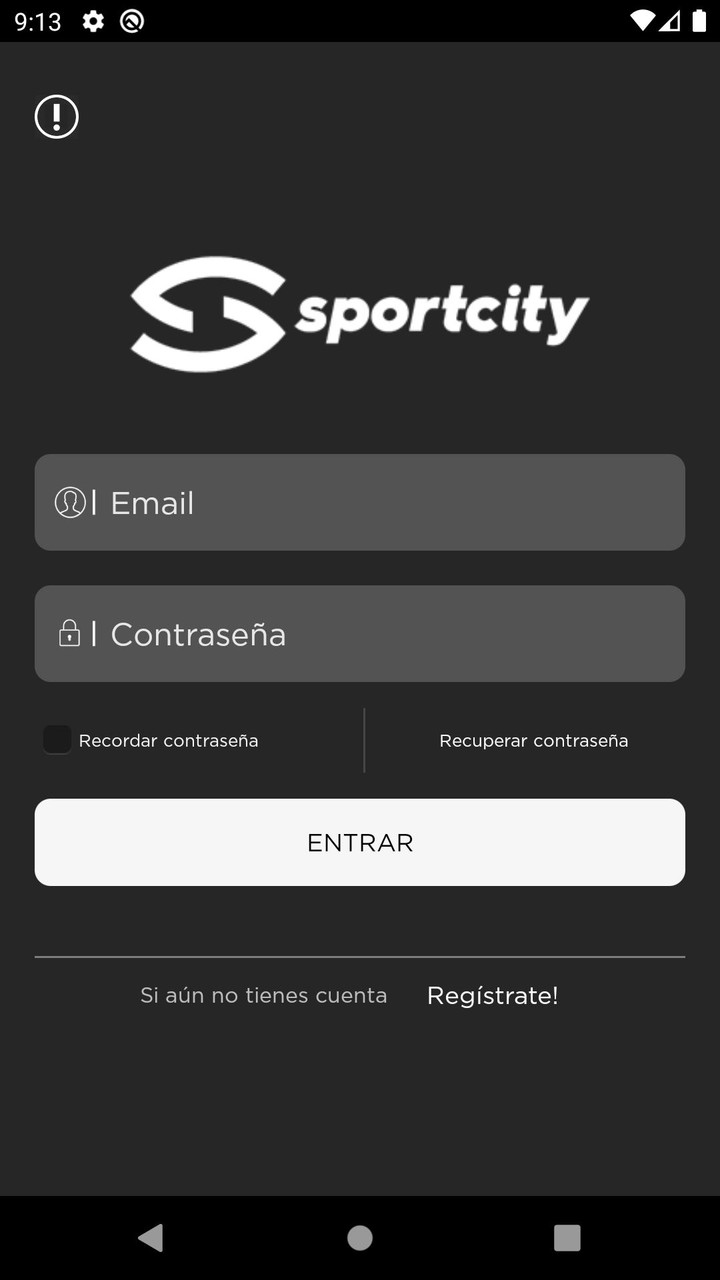Click the padlock icon in the password field

click(69, 632)
